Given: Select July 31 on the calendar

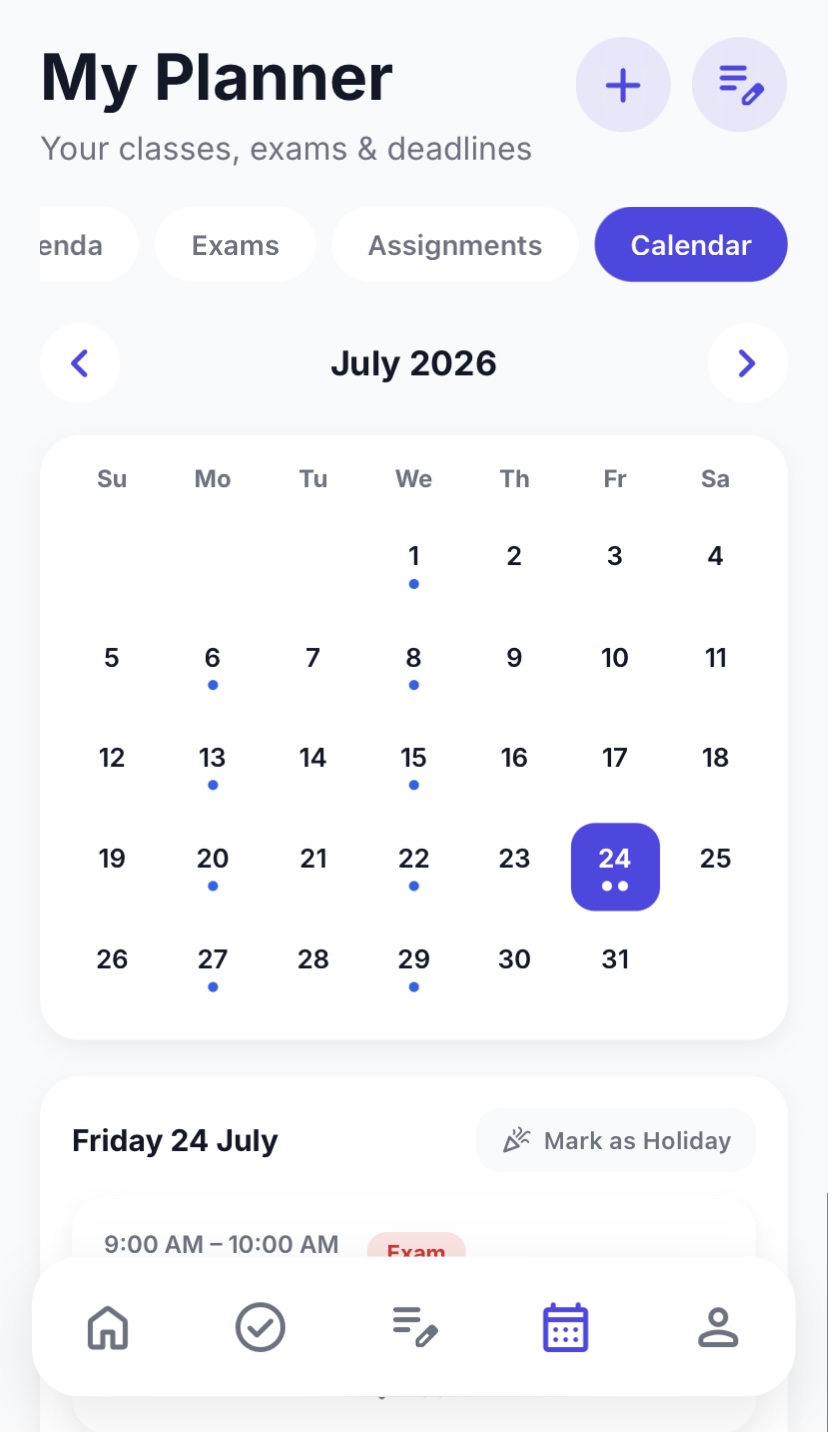Looking at the screenshot, I should pyautogui.click(x=615, y=968).
